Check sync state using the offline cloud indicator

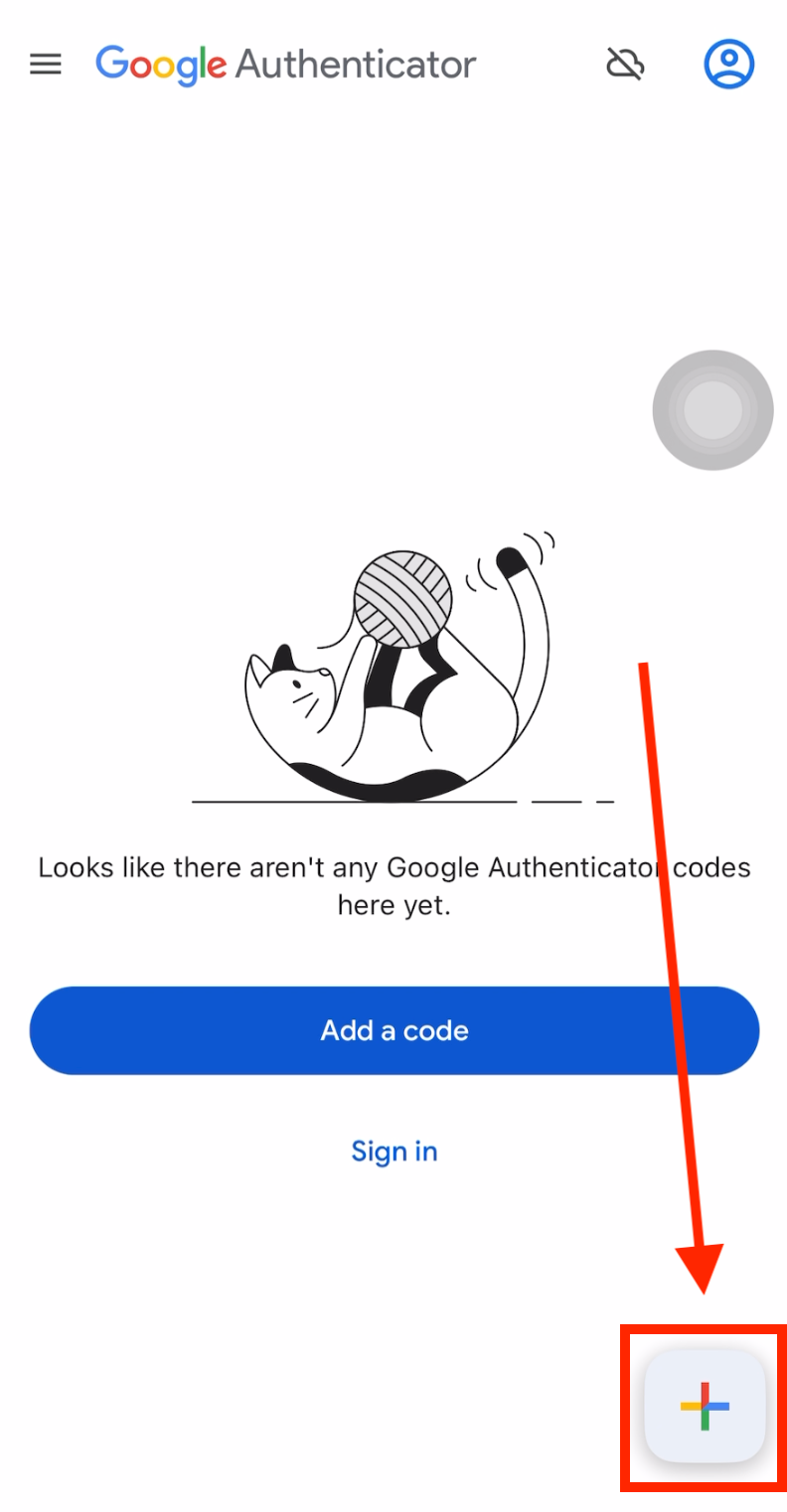click(625, 64)
